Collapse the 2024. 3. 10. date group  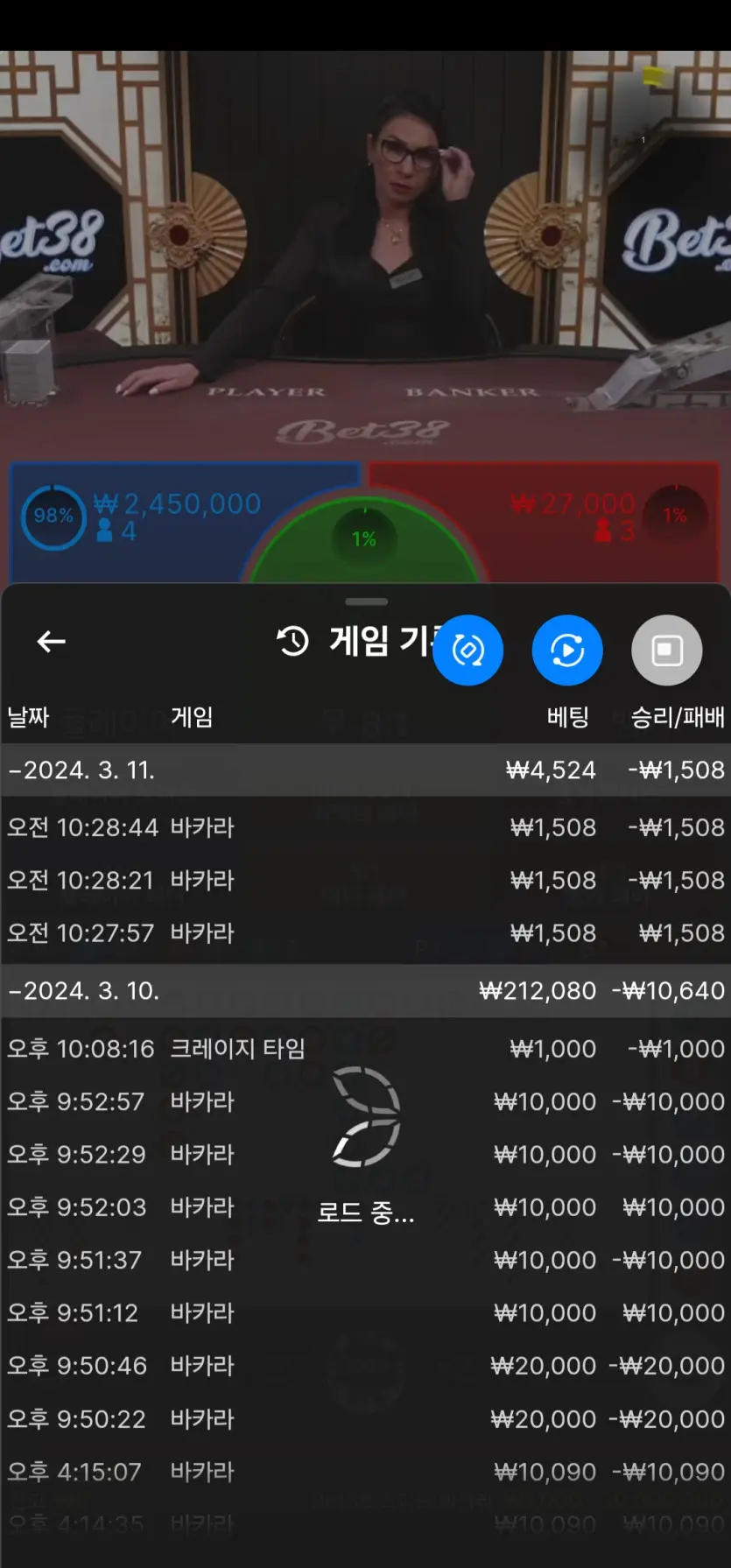pos(365,991)
